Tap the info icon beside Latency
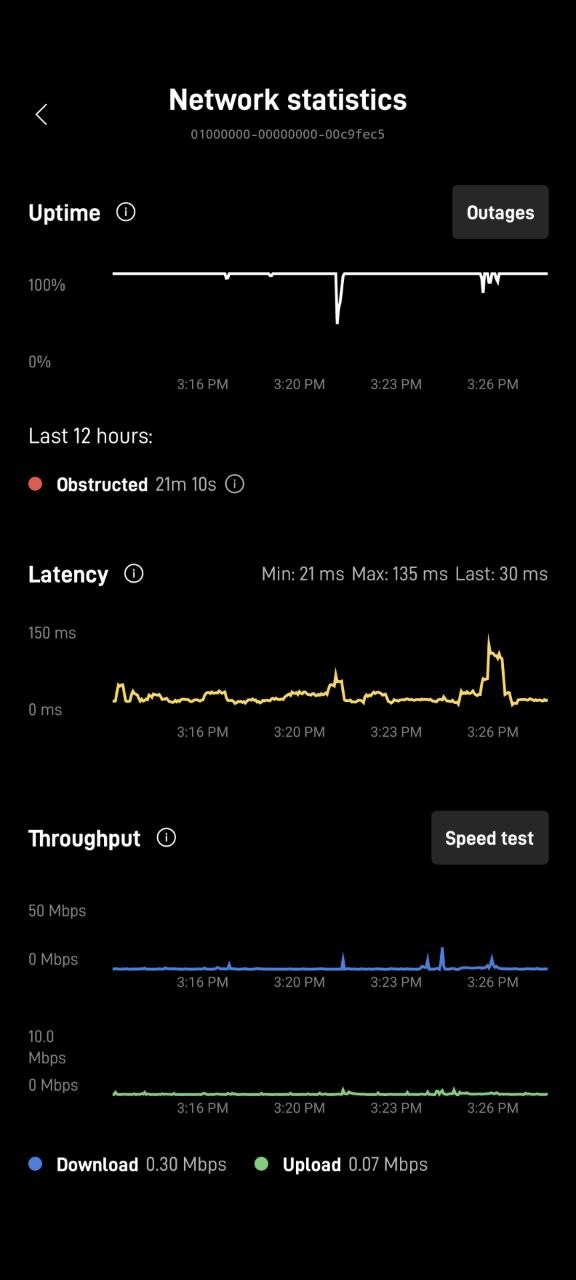The image size is (576, 1280). point(134,574)
